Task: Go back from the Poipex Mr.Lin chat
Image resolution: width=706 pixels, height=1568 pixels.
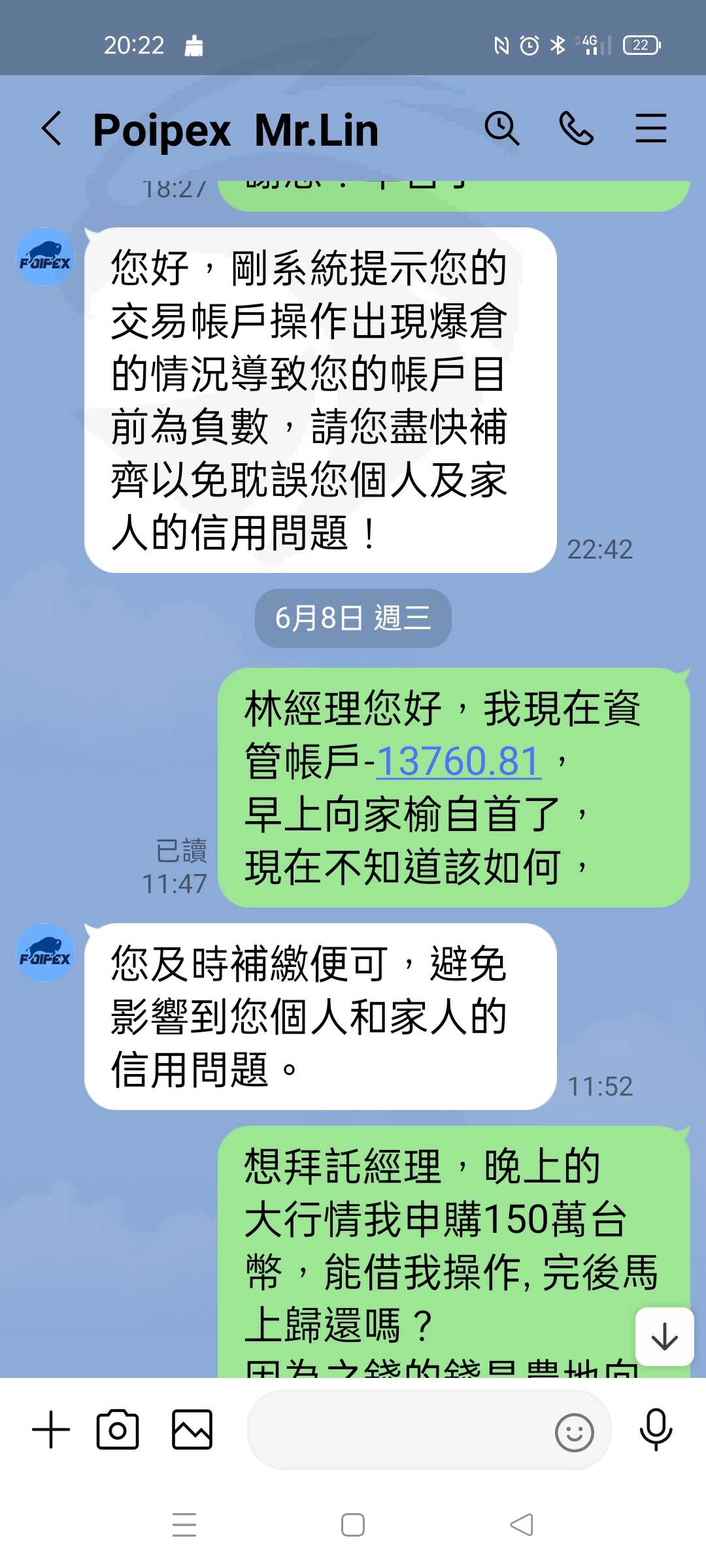Action: (51, 128)
